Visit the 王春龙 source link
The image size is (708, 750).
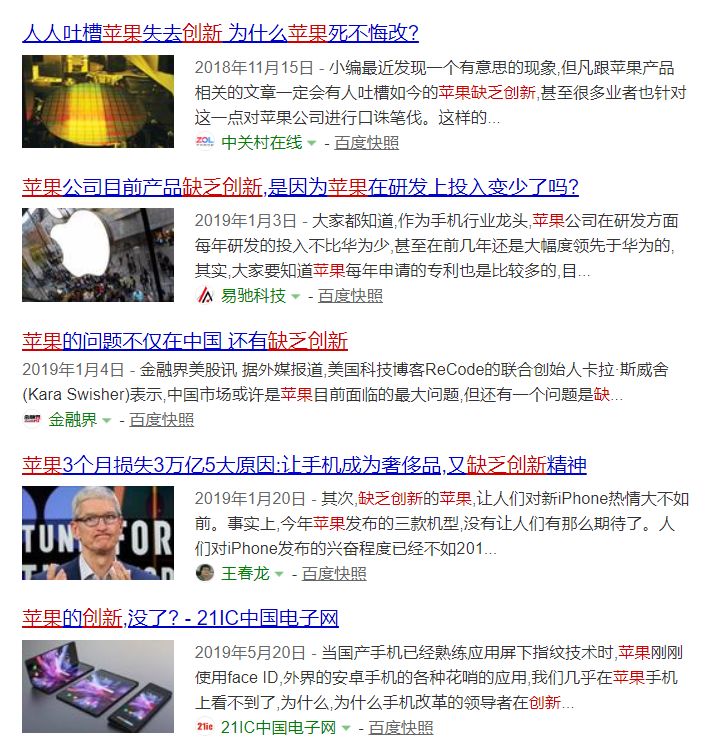245,574
